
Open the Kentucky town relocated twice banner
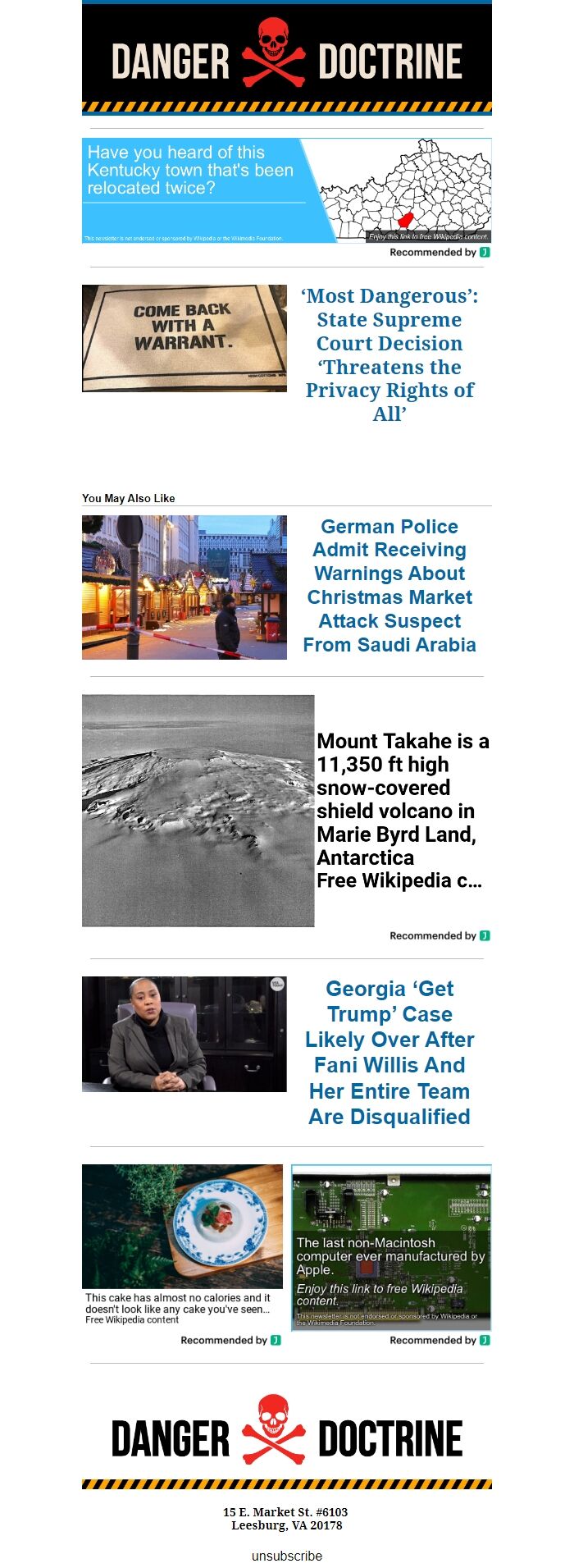tap(287, 190)
